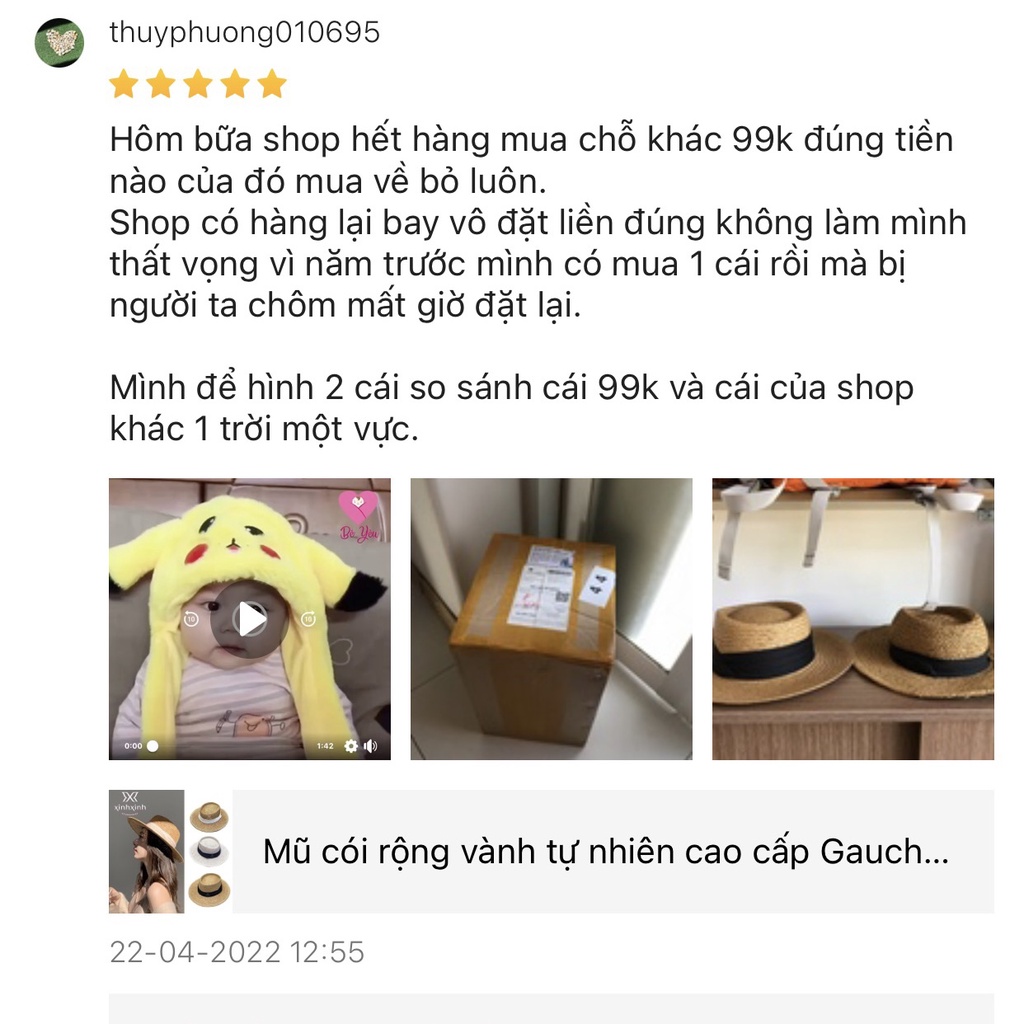This screenshot has width=1024, height=1024.
Task: Open thuyphuong010695's profile
Action: [x=244, y=33]
